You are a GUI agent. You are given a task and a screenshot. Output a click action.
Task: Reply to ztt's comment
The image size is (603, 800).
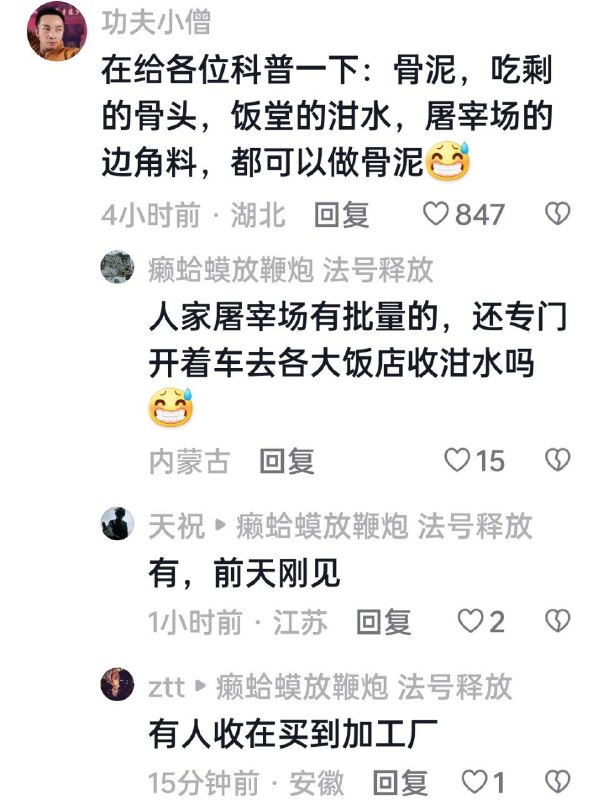[400, 781]
